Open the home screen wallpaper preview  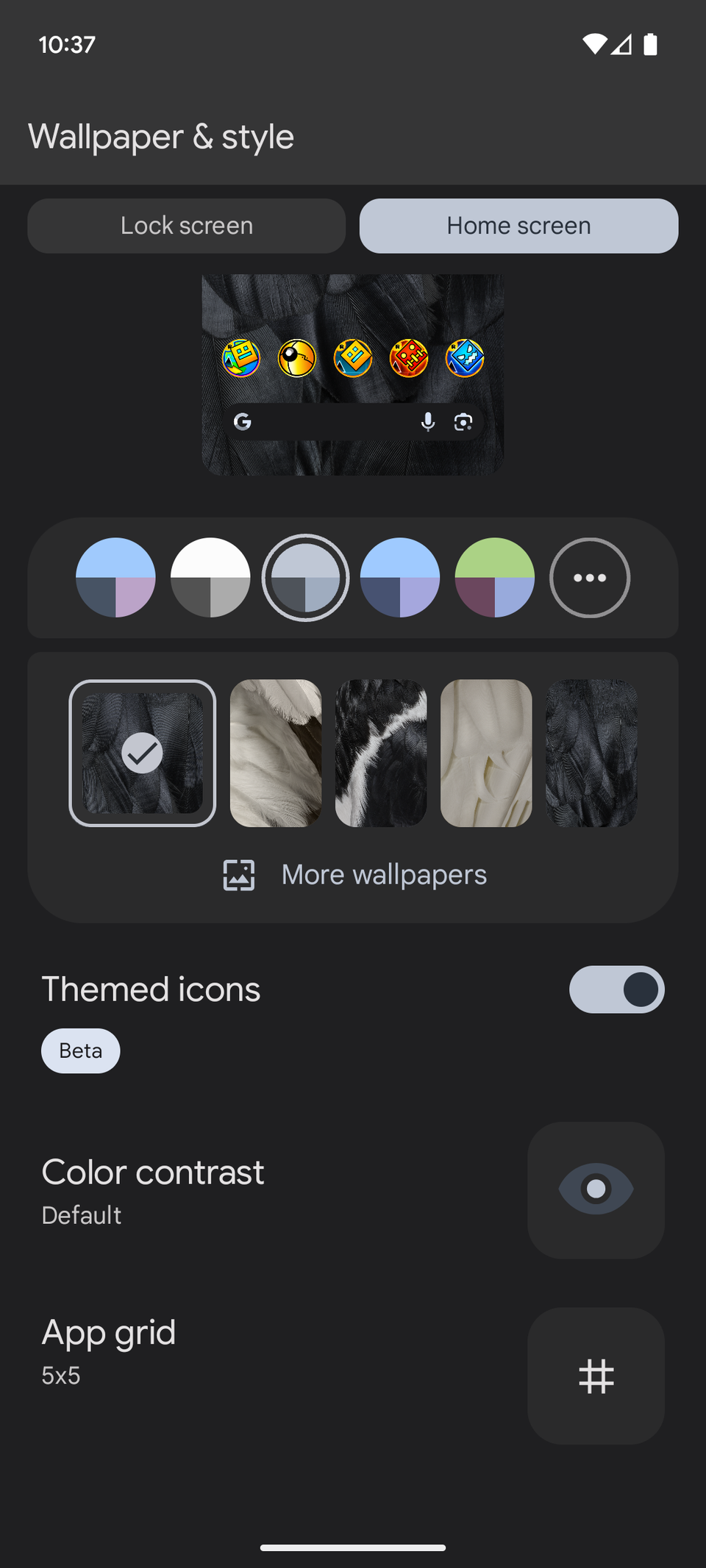coord(353,375)
